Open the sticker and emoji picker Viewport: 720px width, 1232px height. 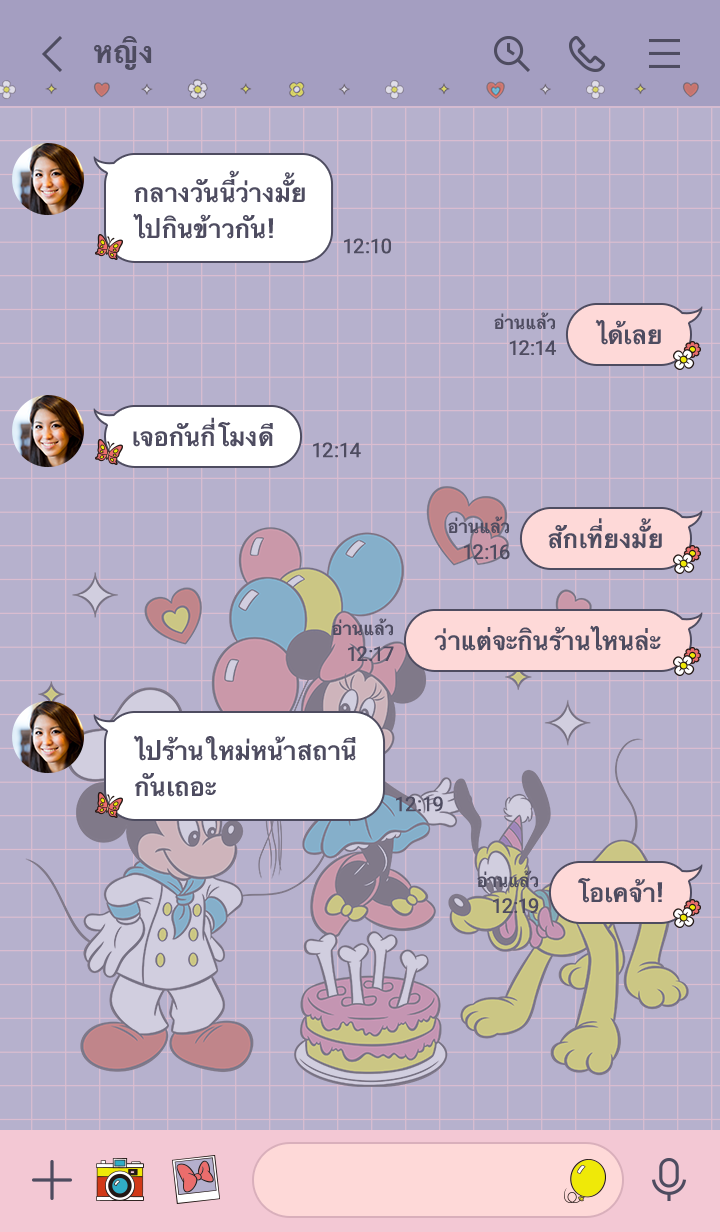tap(587, 1180)
